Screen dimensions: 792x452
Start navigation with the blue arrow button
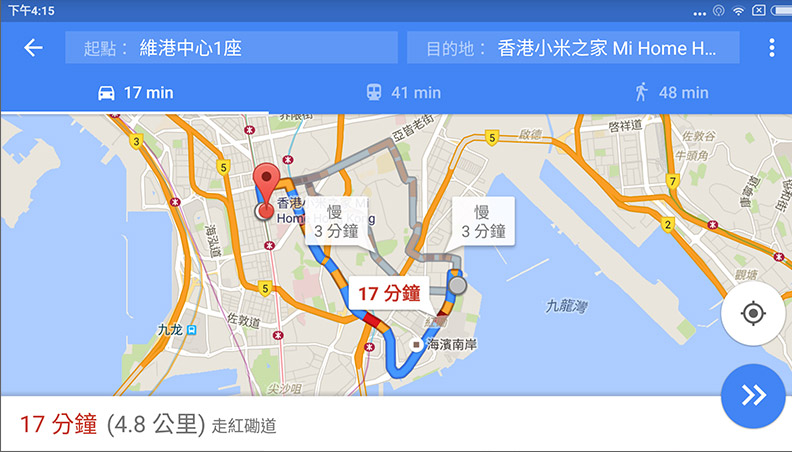753,394
